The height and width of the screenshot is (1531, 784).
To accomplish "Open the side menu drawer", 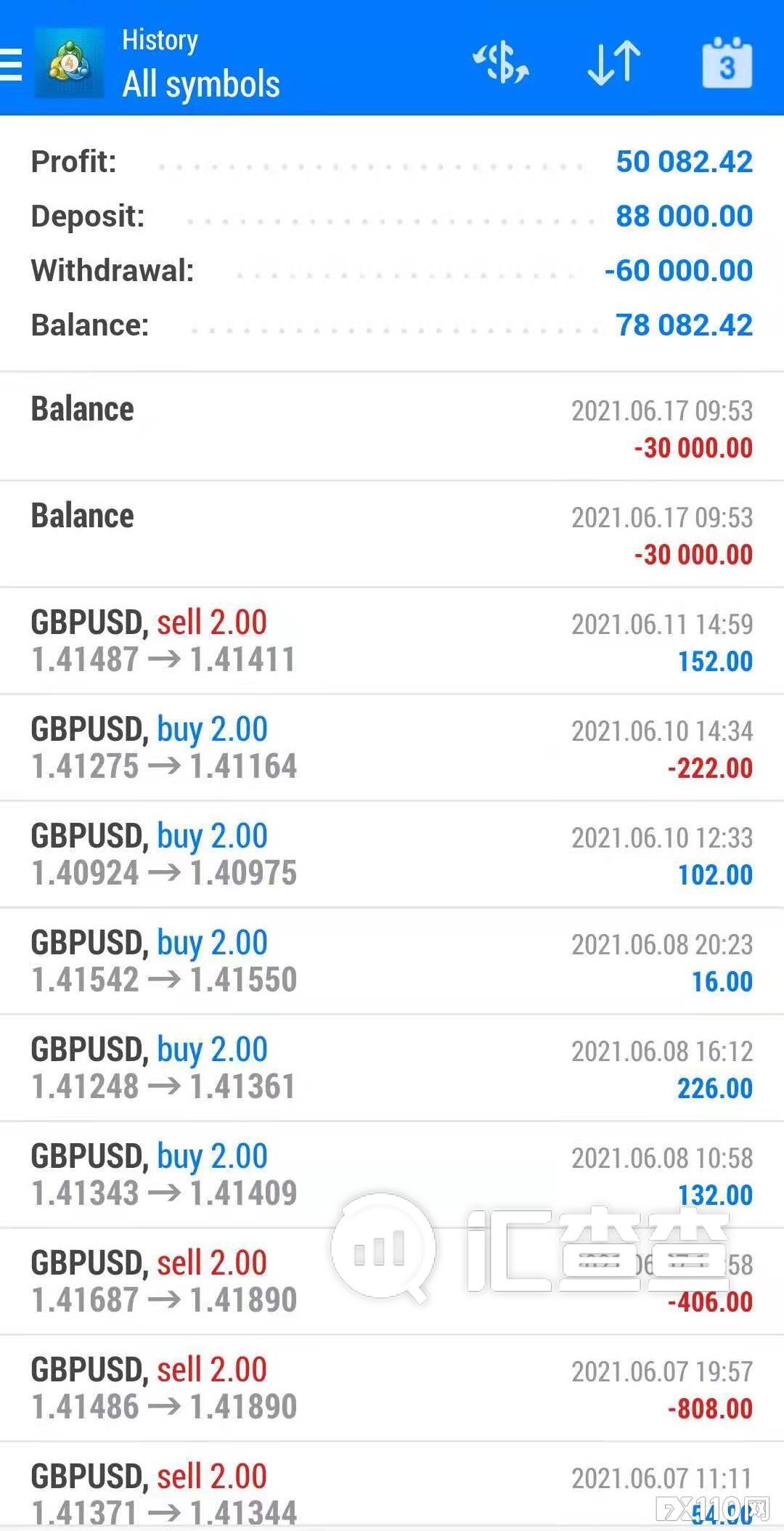I will tap(12, 64).
